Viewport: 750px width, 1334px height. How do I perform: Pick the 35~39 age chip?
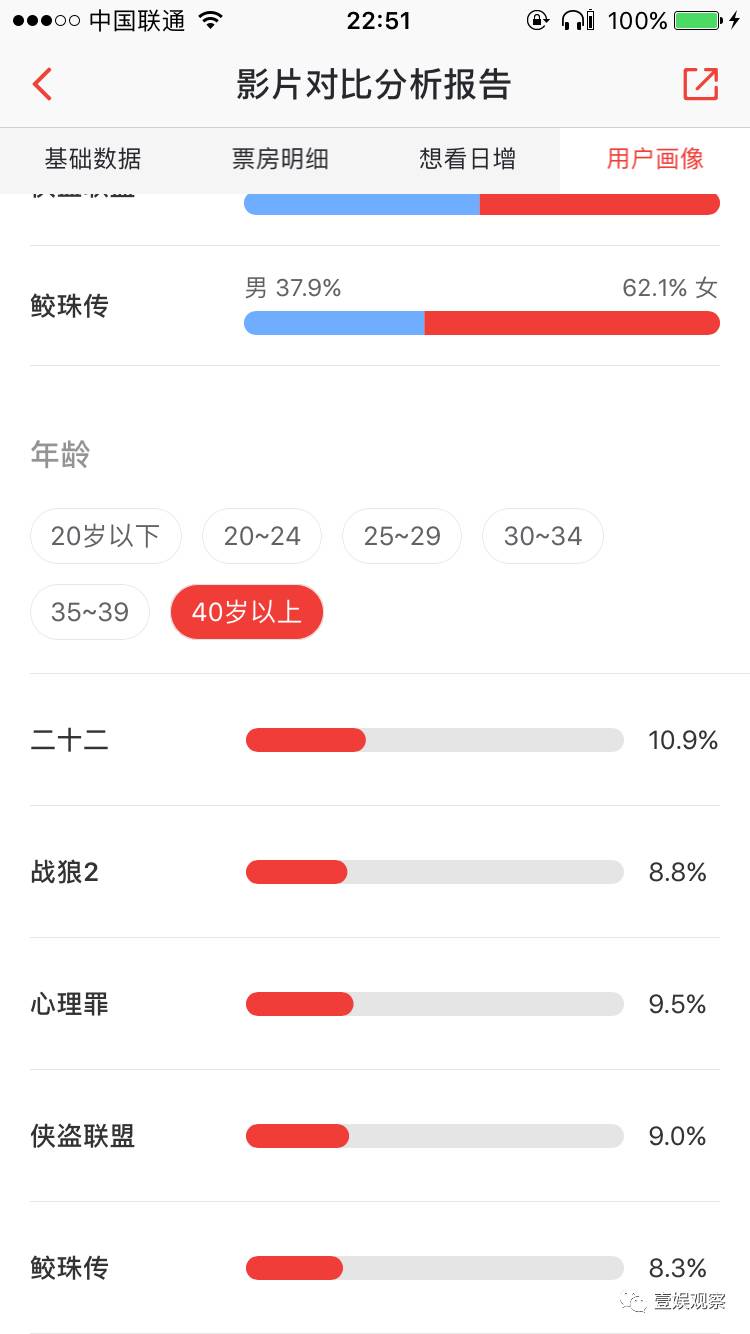[x=90, y=612]
